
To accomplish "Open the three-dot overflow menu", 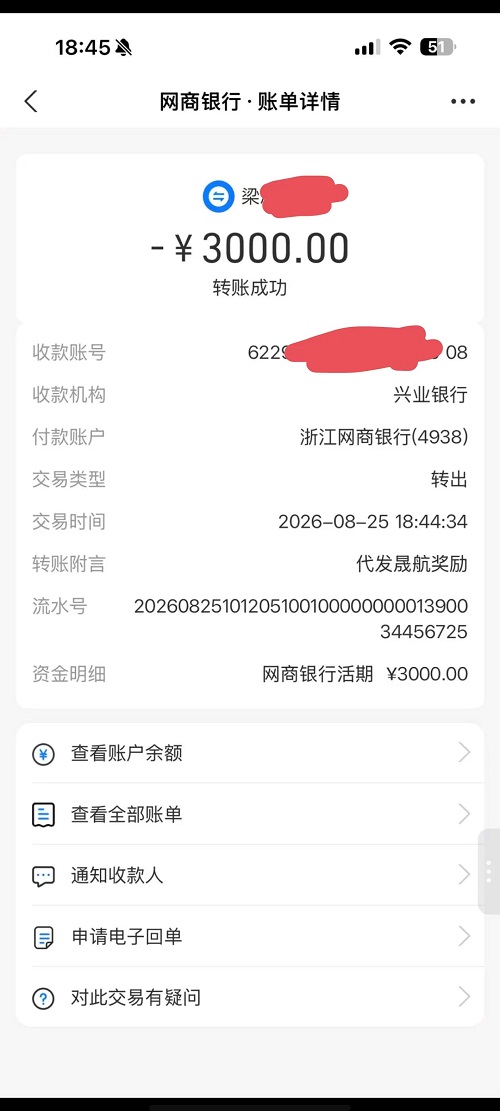I will 463,101.
